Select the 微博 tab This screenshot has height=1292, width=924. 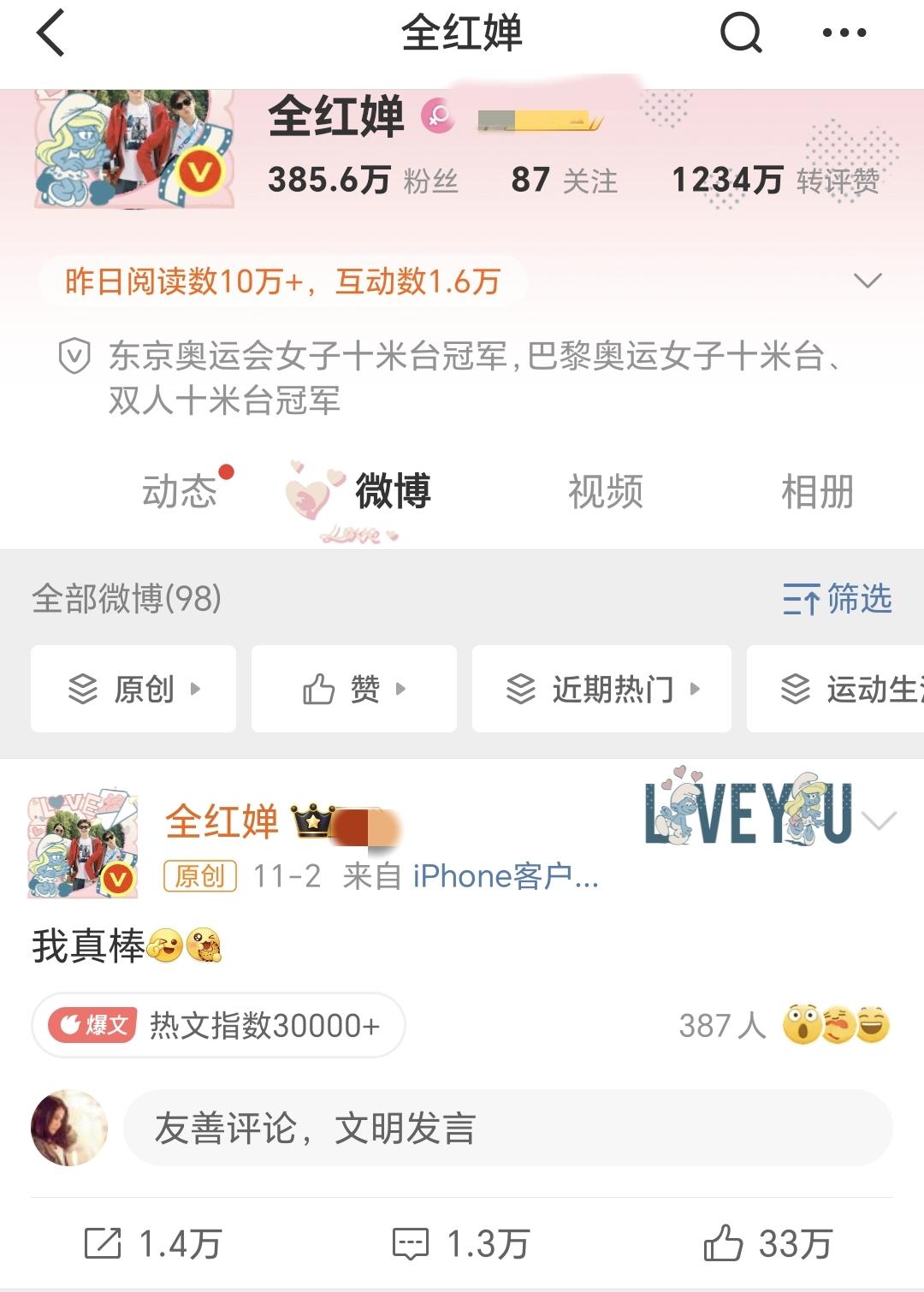click(x=392, y=492)
